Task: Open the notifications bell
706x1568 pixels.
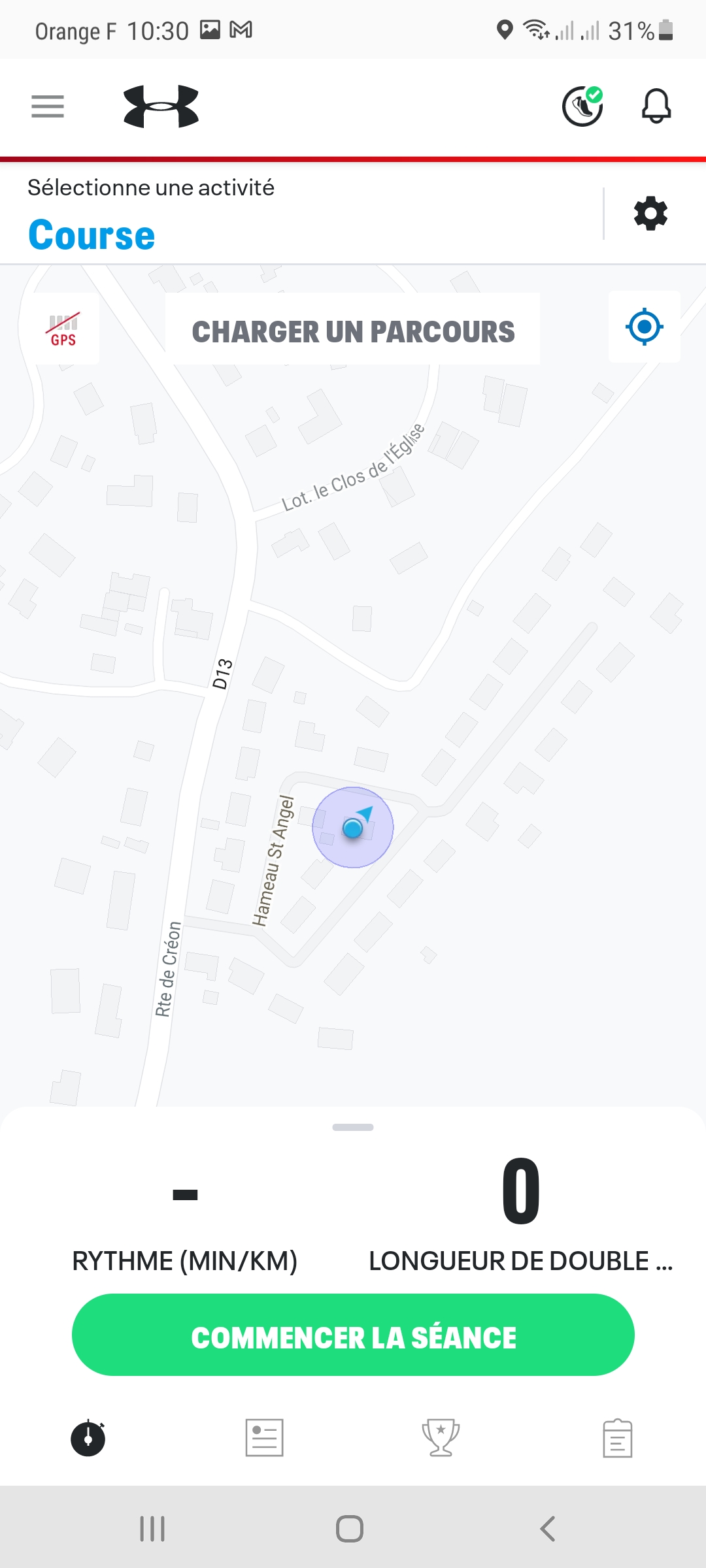Action: click(x=656, y=106)
